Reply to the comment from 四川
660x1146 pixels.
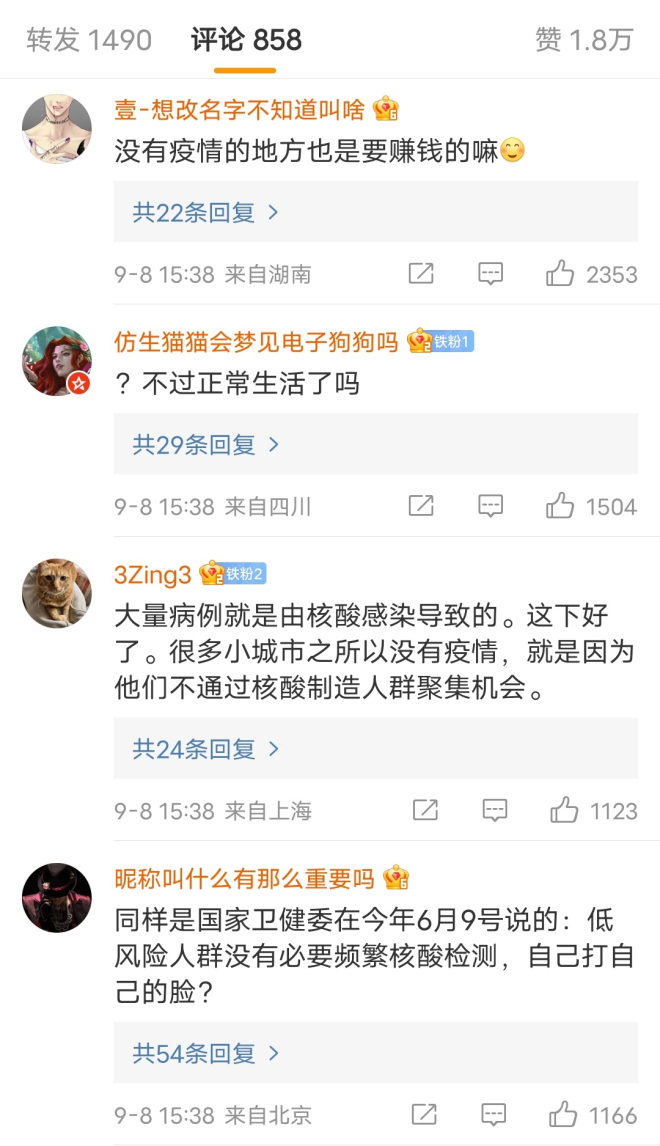[490, 507]
